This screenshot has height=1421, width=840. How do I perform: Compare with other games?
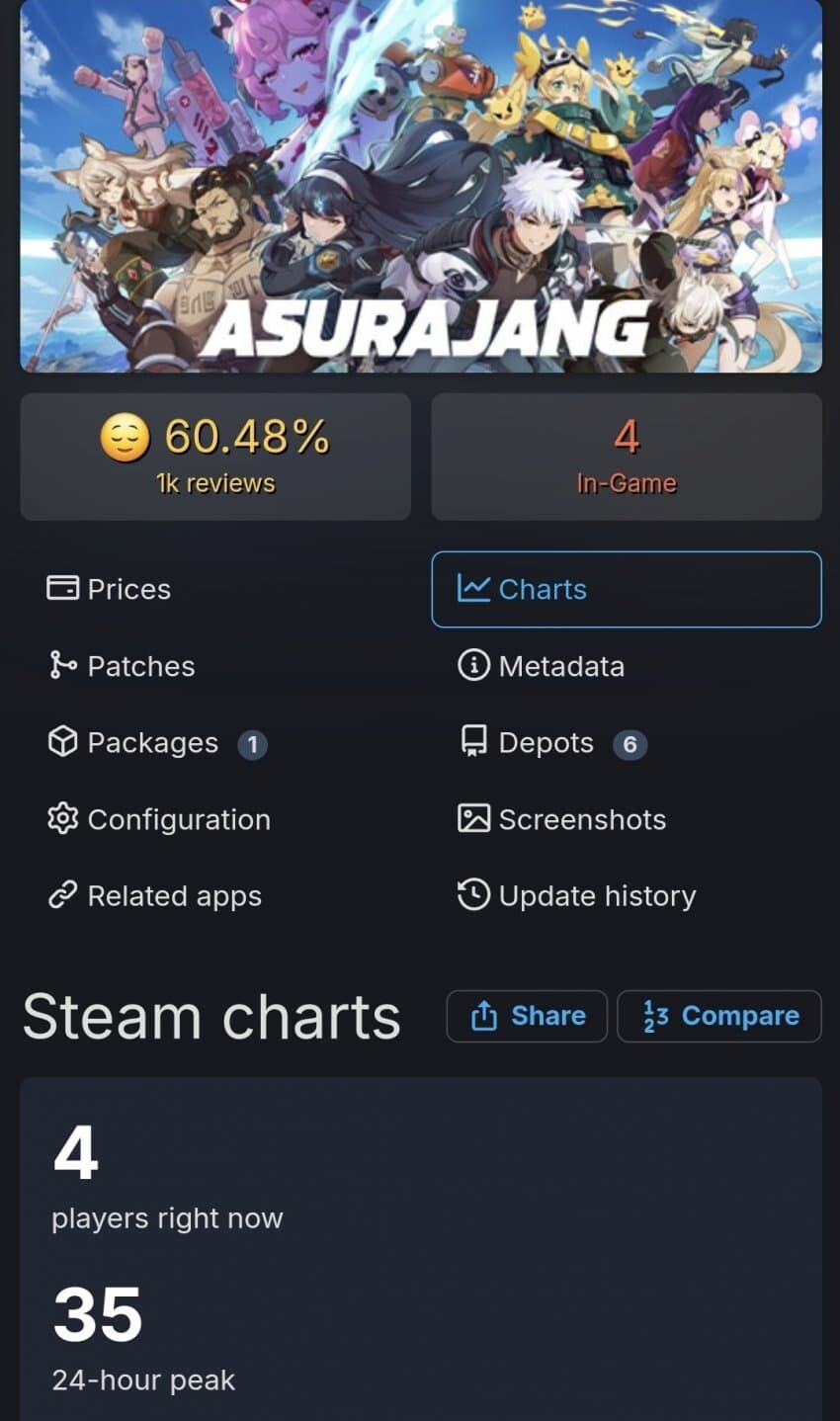point(718,1016)
